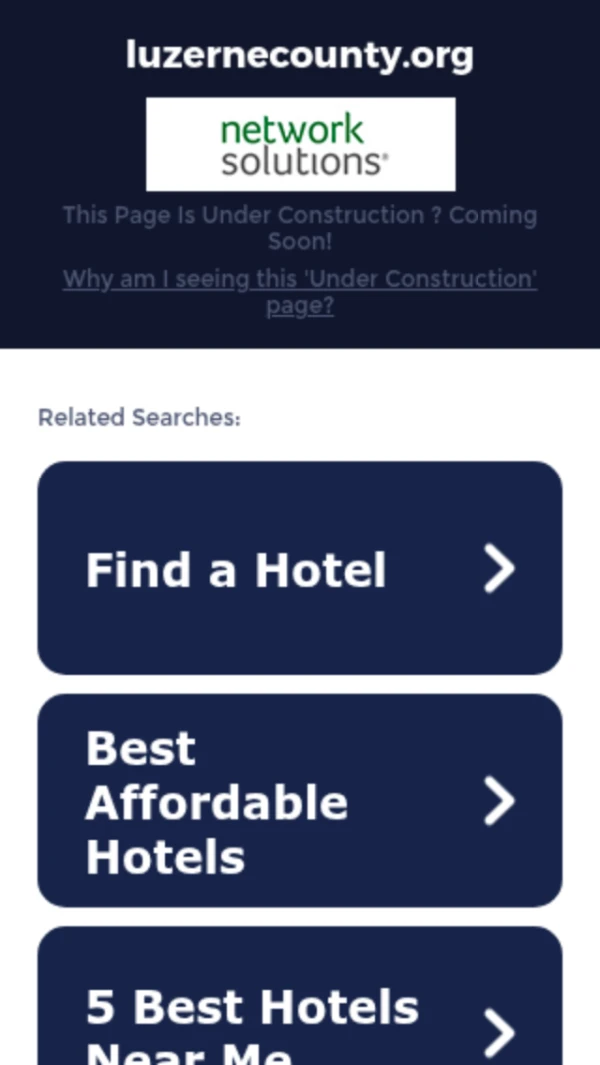Image resolution: width=600 pixels, height=1065 pixels.
Task: Tap 5 Best Hotels Near Me
Action: point(300,996)
